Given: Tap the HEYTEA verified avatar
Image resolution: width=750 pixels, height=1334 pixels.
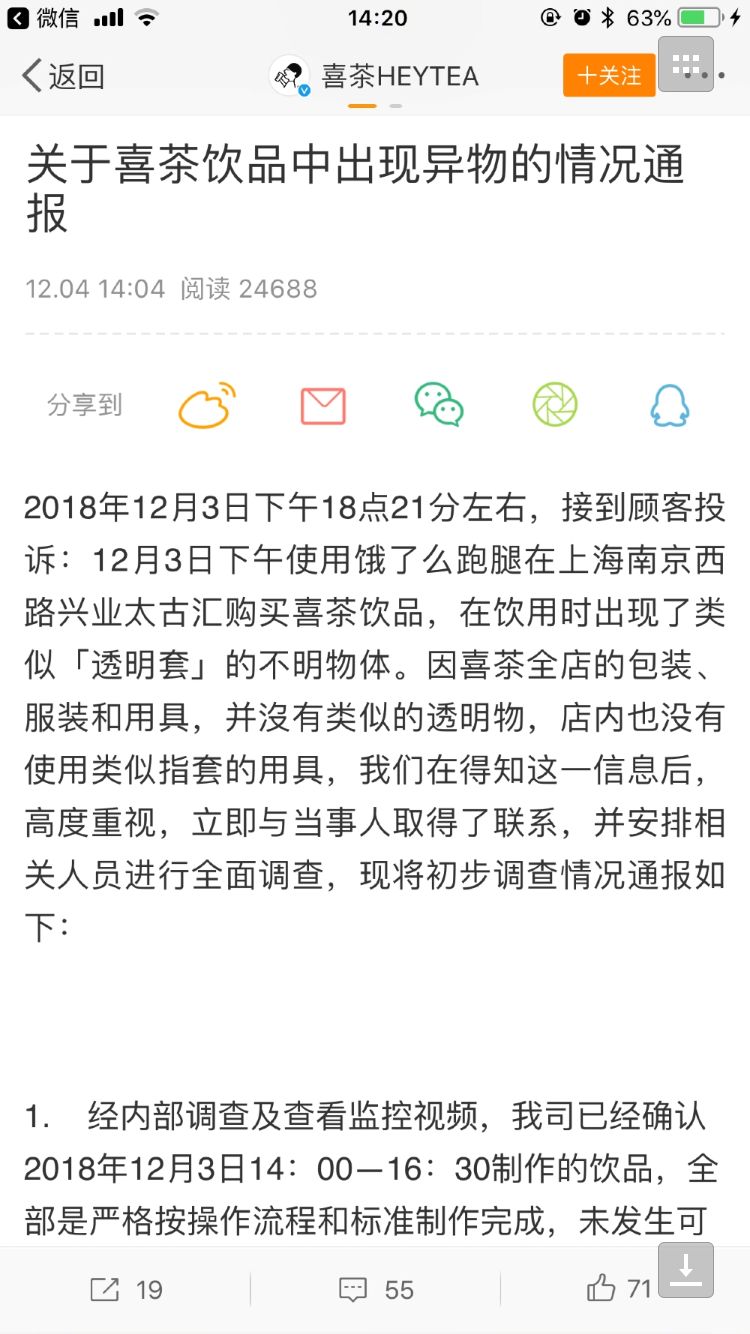Looking at the screenshot, I should pyautogui.click(x=292, y=74).
